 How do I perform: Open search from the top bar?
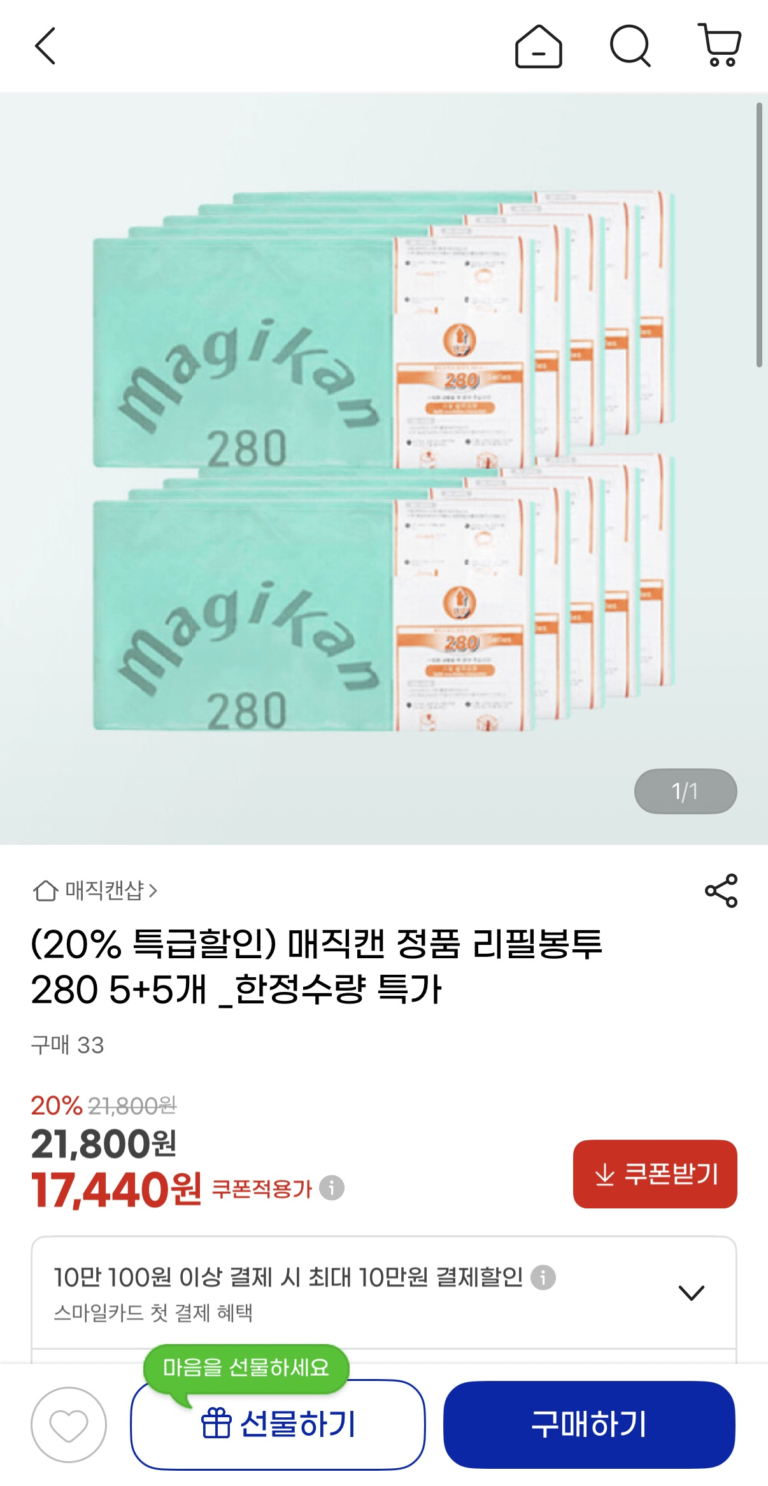pos(630,46)
